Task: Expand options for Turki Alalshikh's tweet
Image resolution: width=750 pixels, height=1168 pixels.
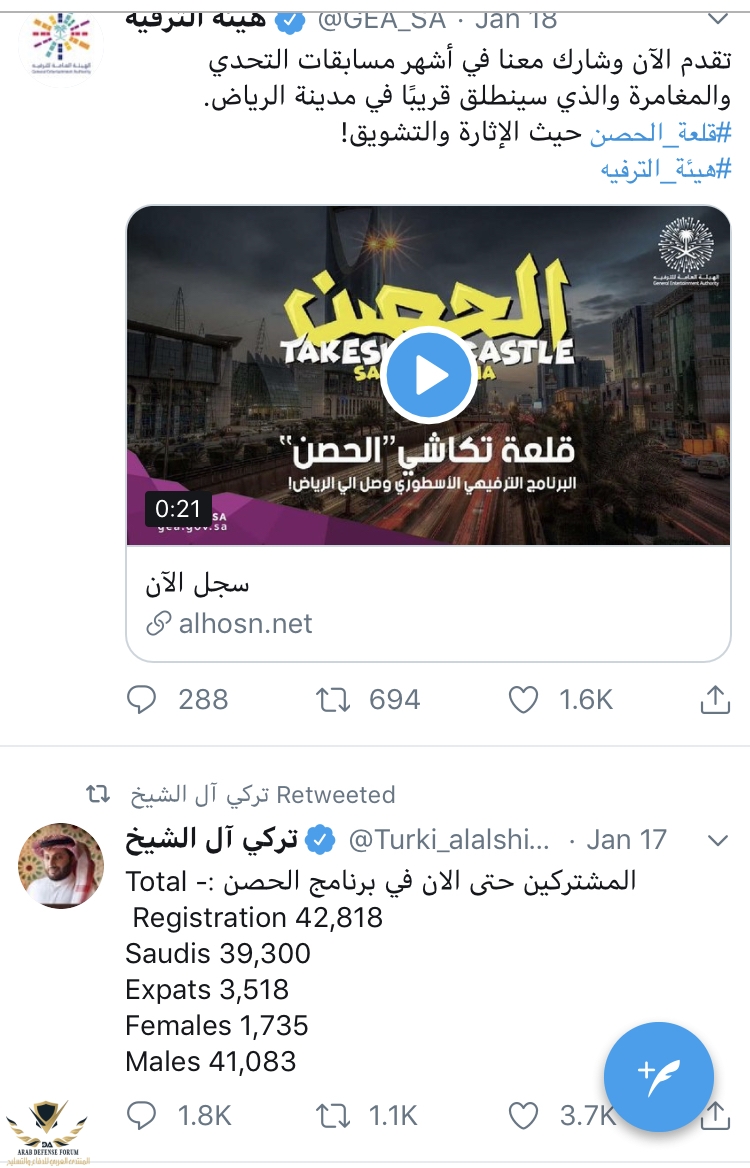Action: pos(718,840)
